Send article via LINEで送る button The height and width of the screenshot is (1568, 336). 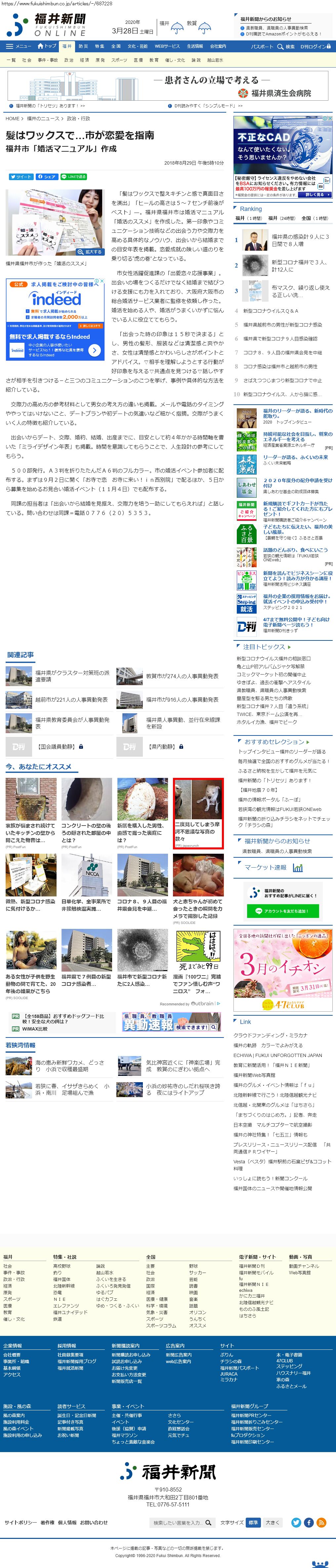[x=74, y=177]
